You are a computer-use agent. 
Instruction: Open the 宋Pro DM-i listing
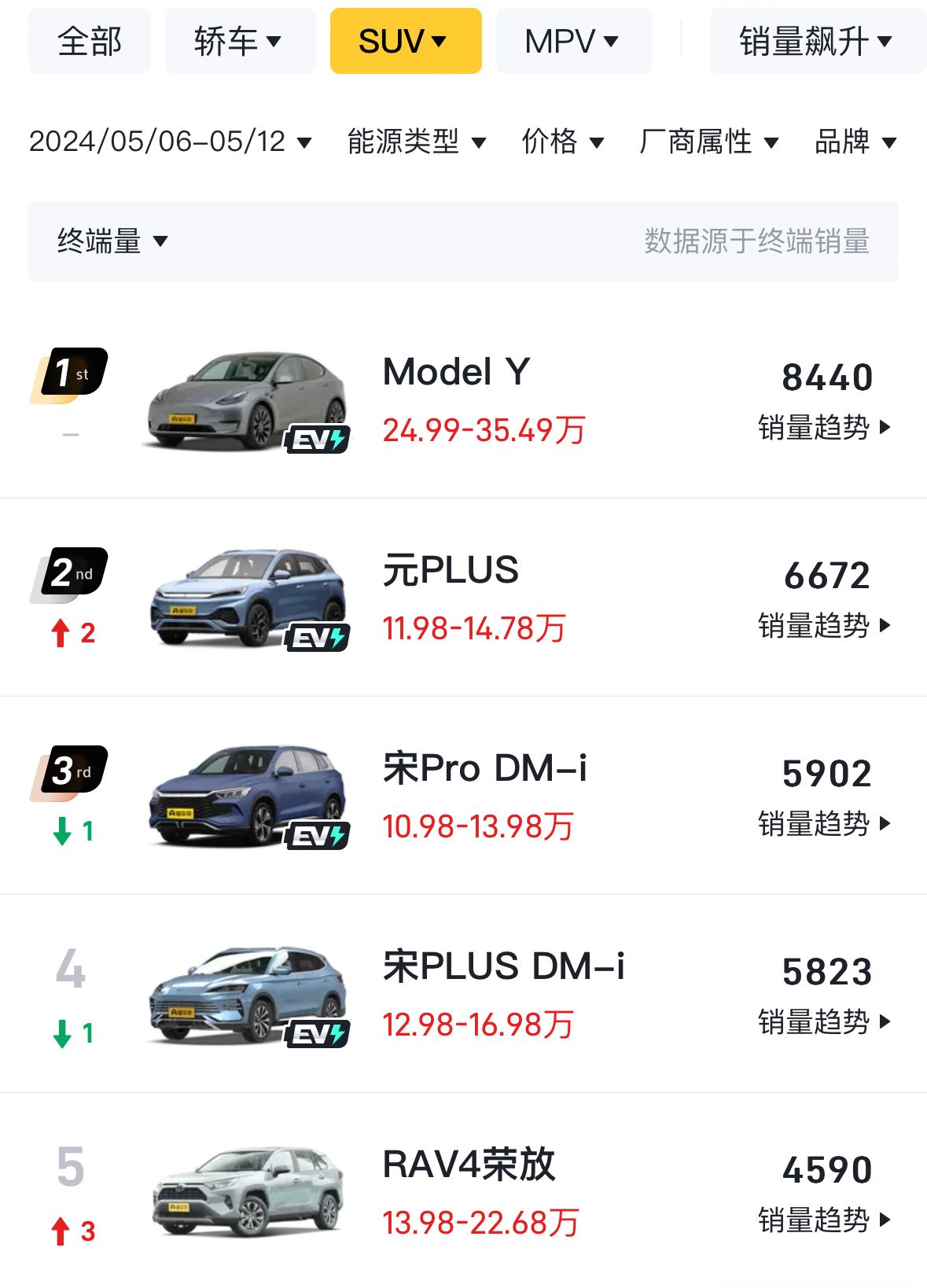click(484, 768)
